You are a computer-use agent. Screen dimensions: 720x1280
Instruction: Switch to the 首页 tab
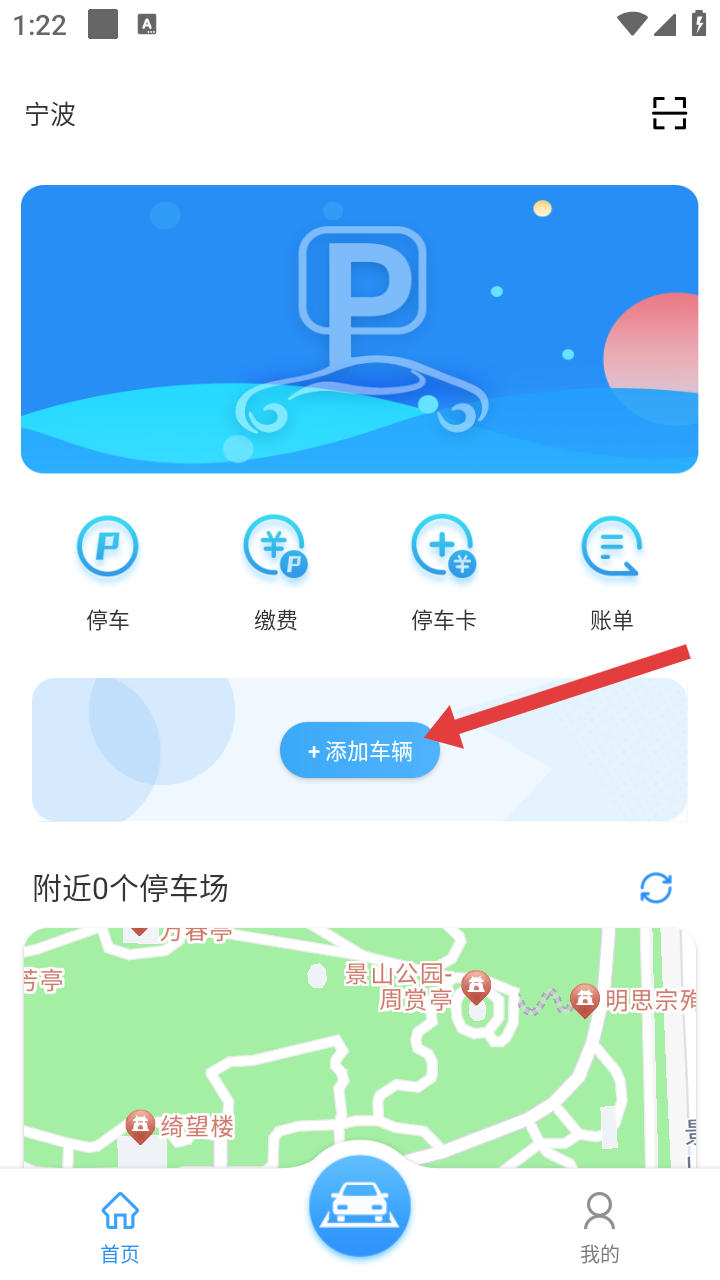pos(120,1227)
